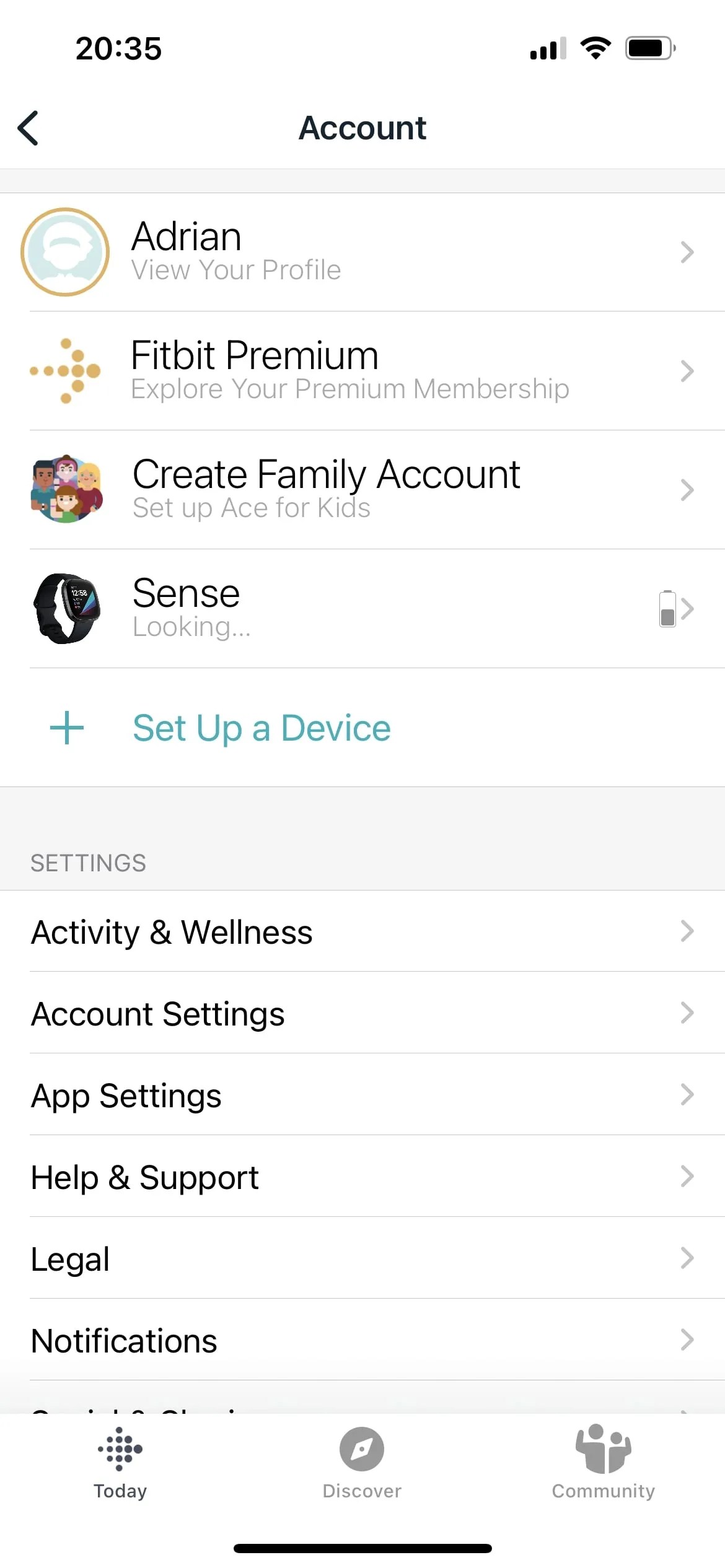Open Activity & Wellness settings

coord(362,931)
